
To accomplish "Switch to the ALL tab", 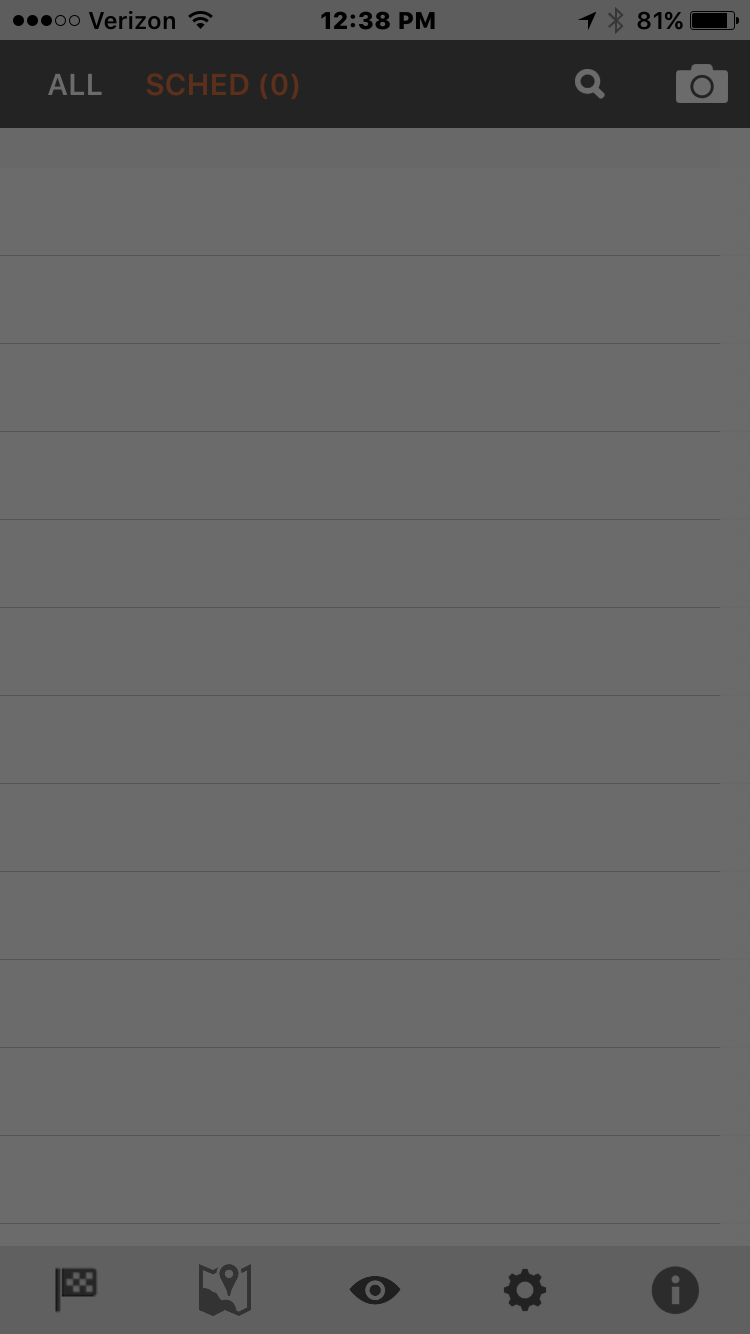I will (75, 85).
